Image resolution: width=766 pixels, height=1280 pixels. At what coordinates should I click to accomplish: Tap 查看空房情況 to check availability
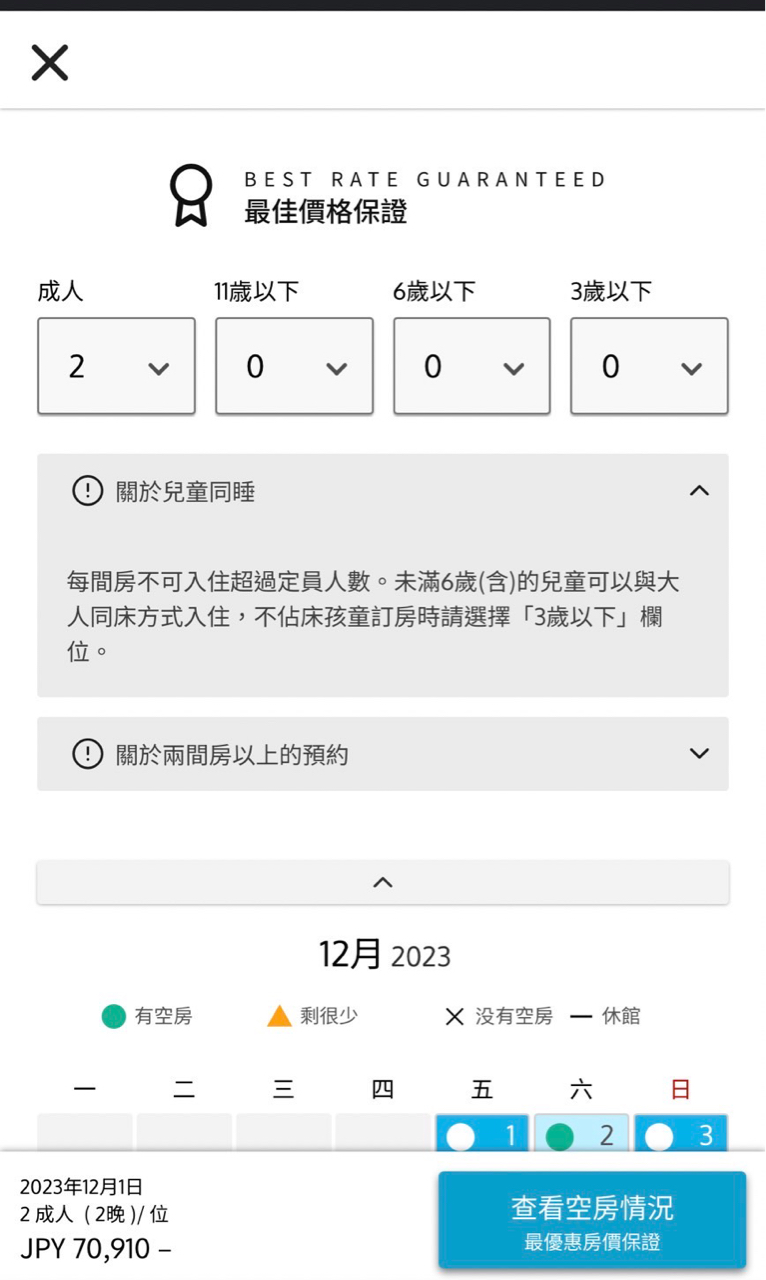pos(592,1221)
